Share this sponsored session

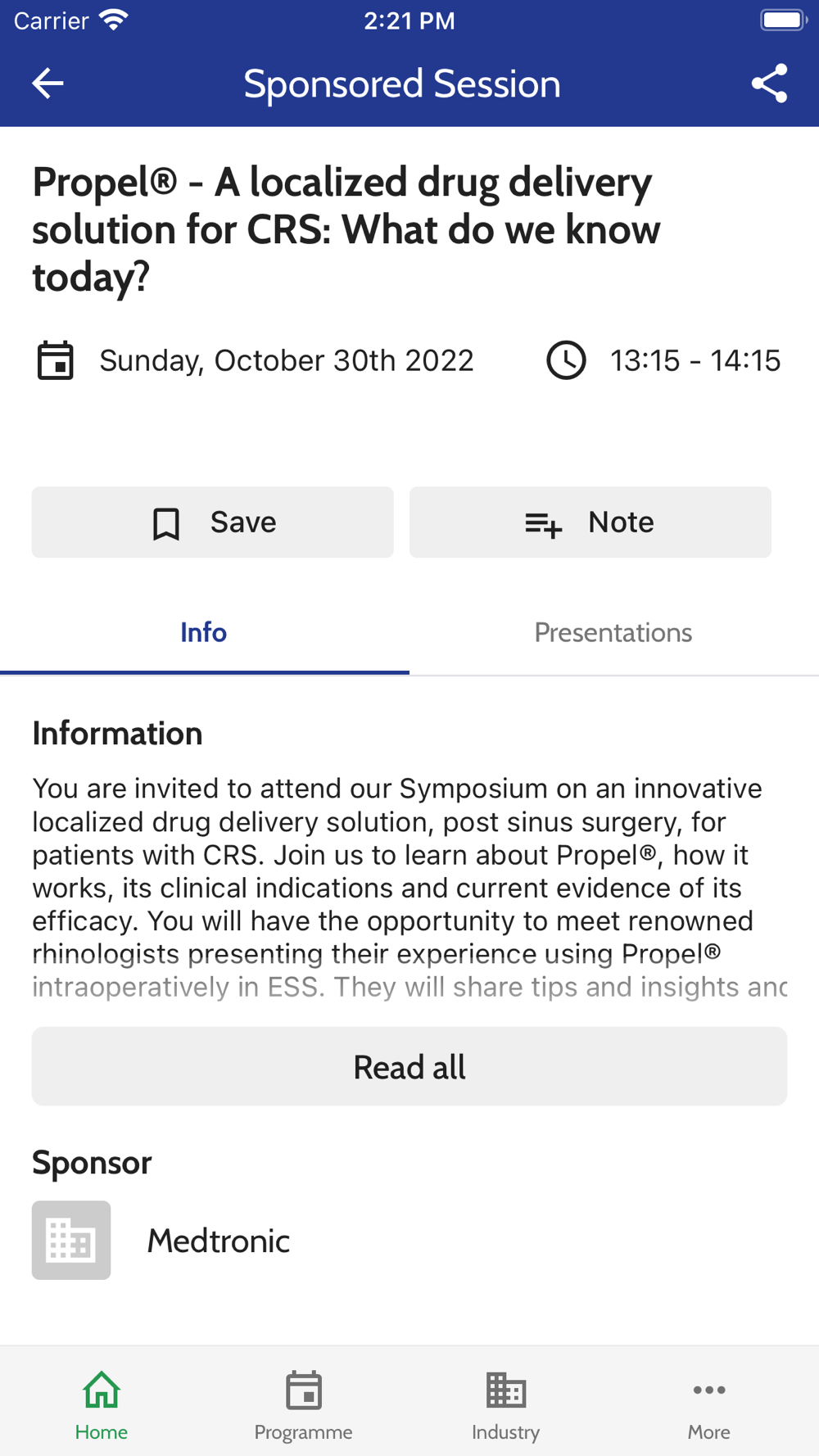[x=769, y=84]
